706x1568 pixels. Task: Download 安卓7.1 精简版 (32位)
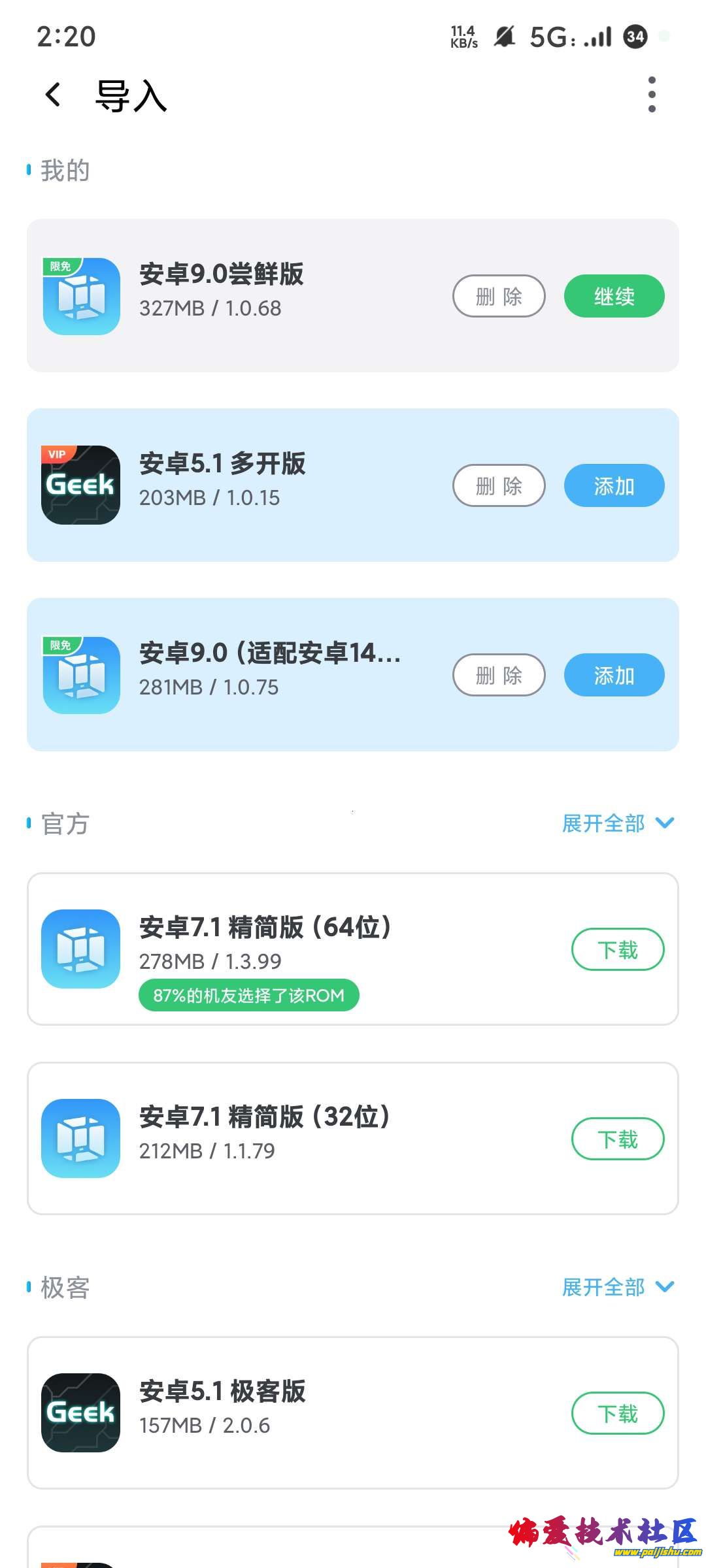coord(617,1139)
